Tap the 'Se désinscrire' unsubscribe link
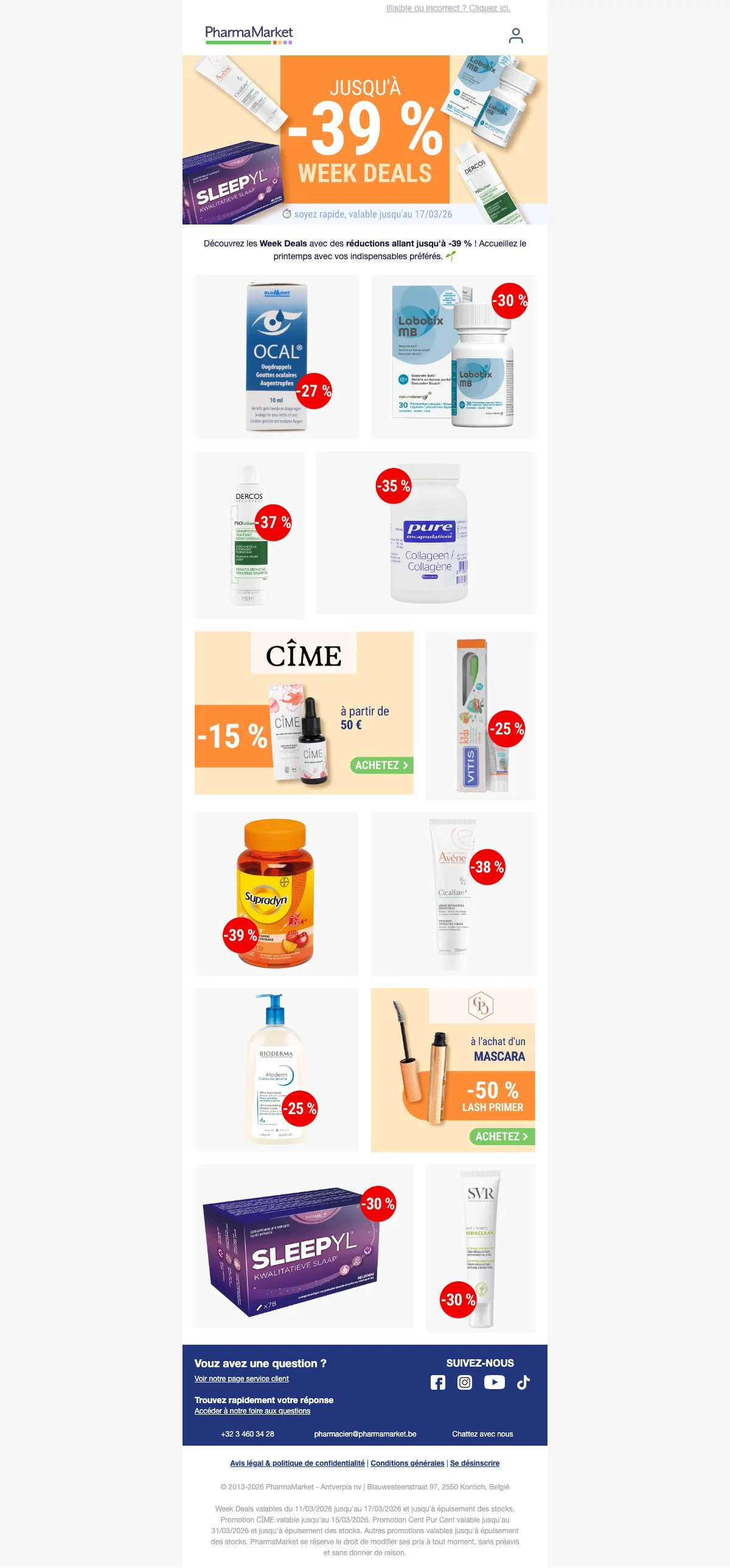This screenshot has width=730, height=1568. coord(474,1463)
